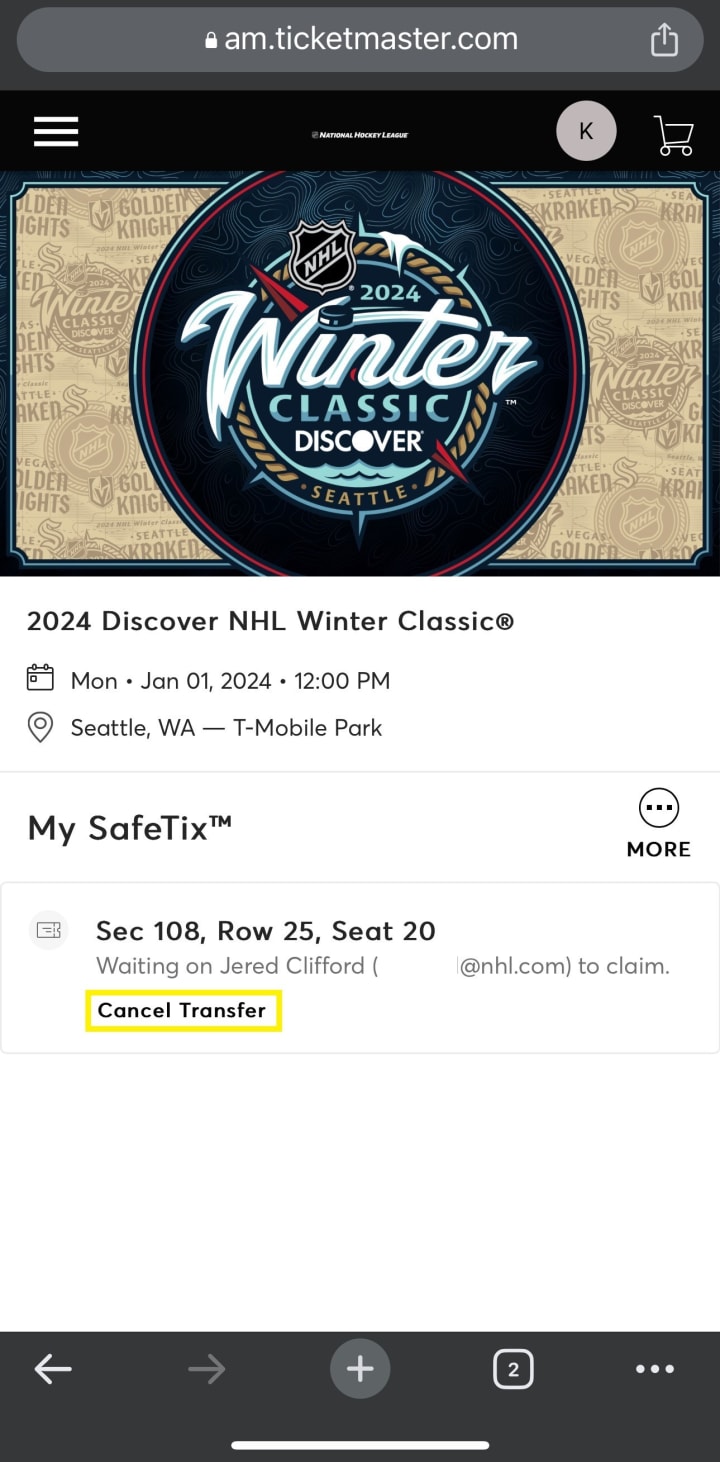
Task: Open the browser overflow menu
Action: [655, 1369]
